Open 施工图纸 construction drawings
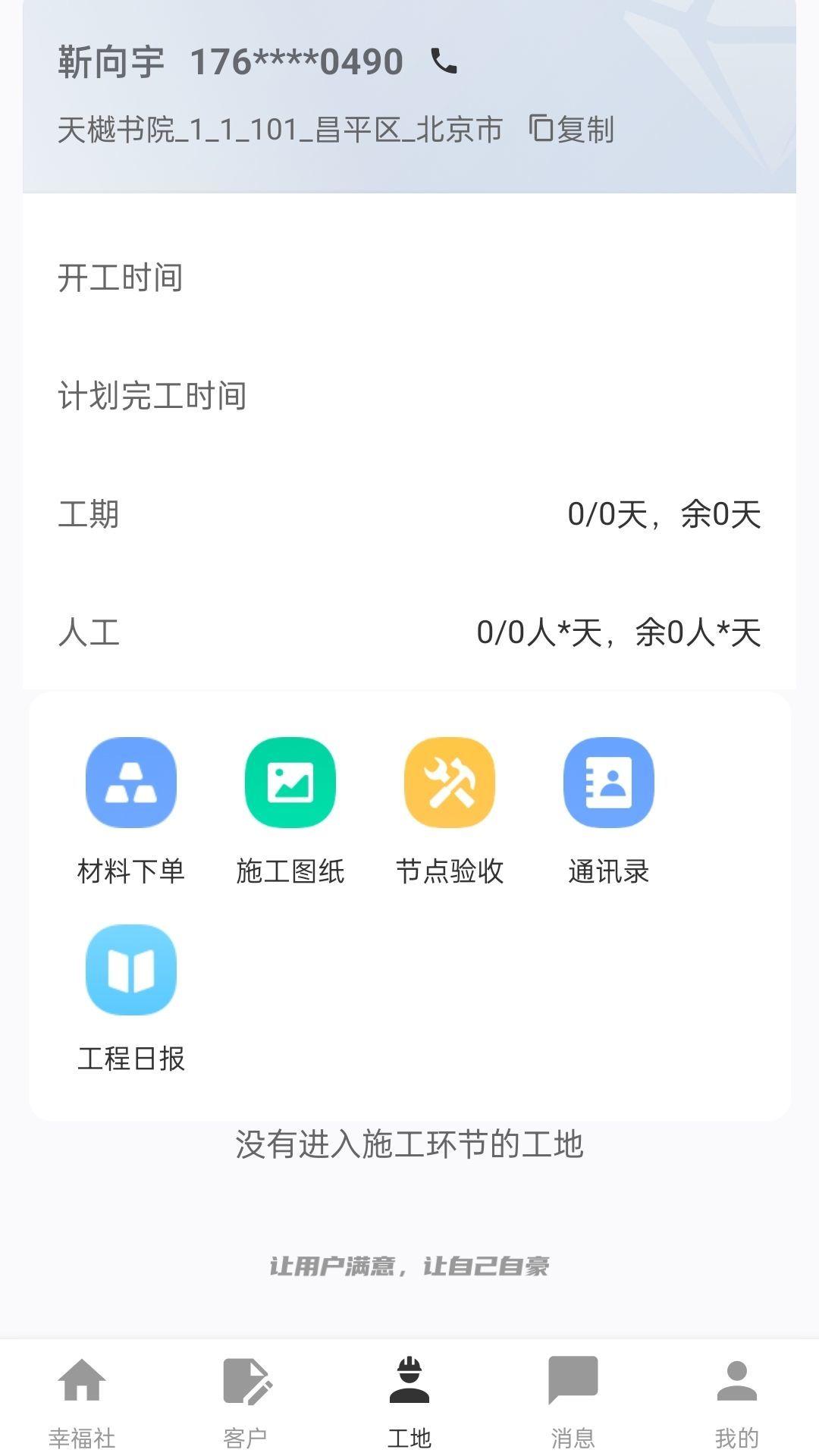The image size is (819, 1456). 290,783
